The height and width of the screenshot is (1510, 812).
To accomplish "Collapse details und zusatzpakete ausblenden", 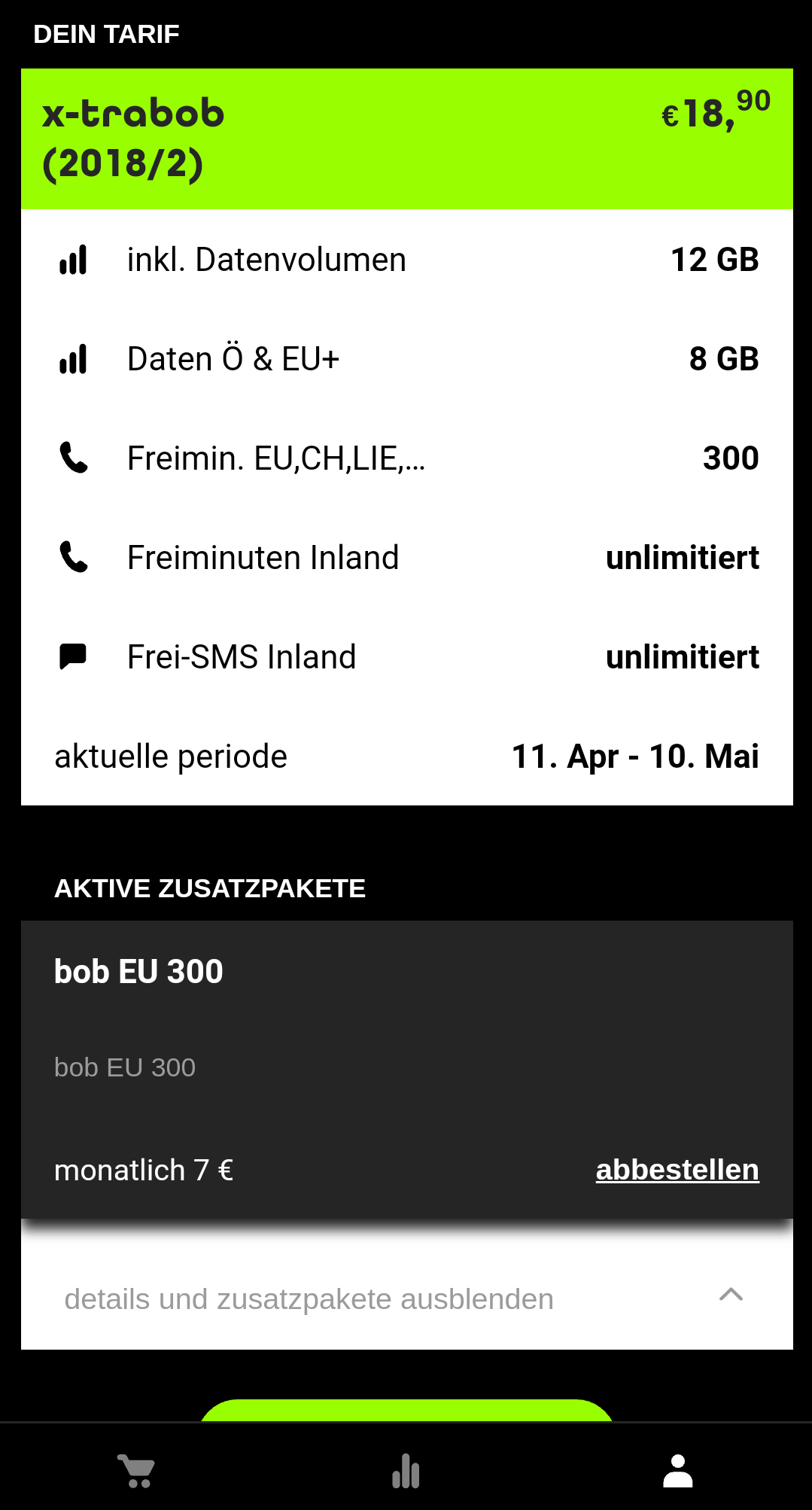I will point(406,1298).
